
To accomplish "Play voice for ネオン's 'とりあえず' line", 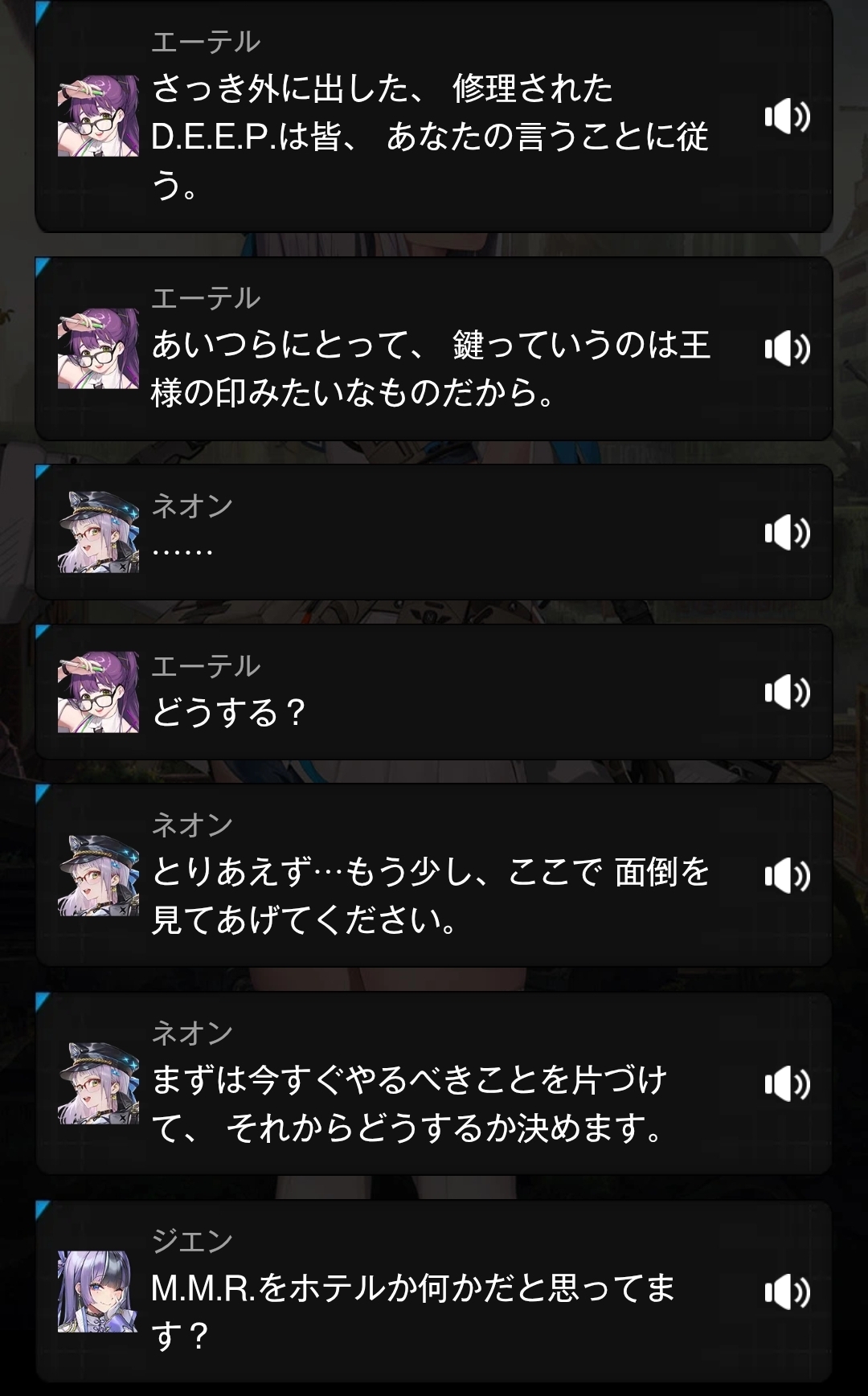I will pos(787,875).
